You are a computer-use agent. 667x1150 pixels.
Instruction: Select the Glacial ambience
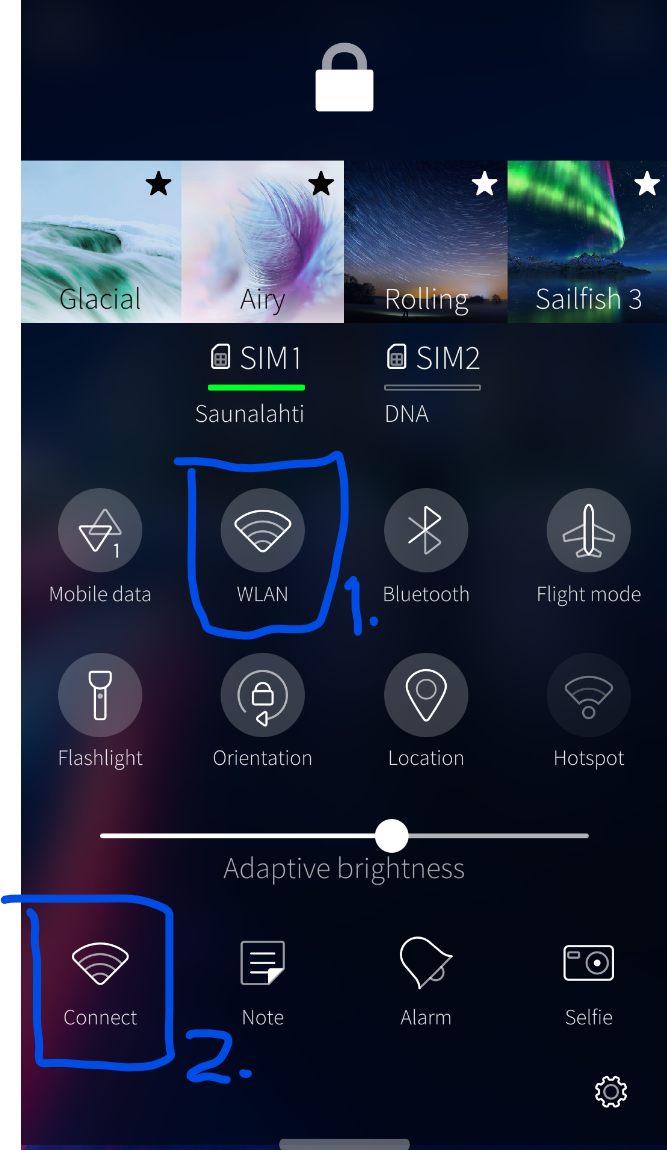pyautogui.click(x=101, y=241)
